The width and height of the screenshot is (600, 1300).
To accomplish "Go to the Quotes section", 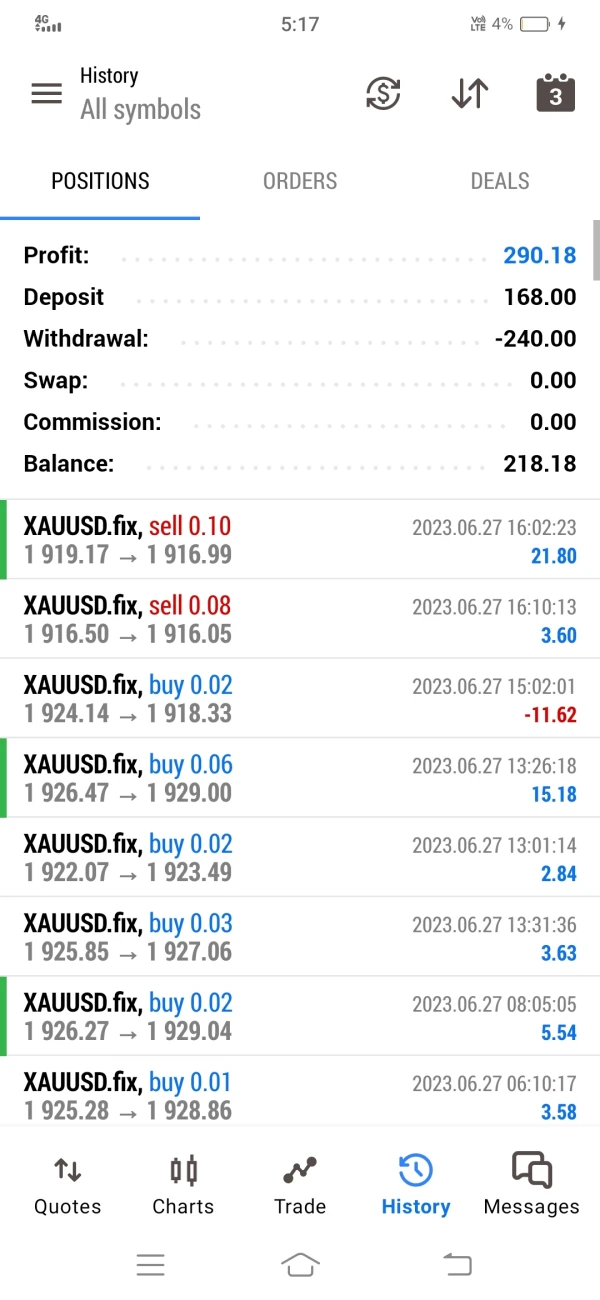I will [67, 1185].
